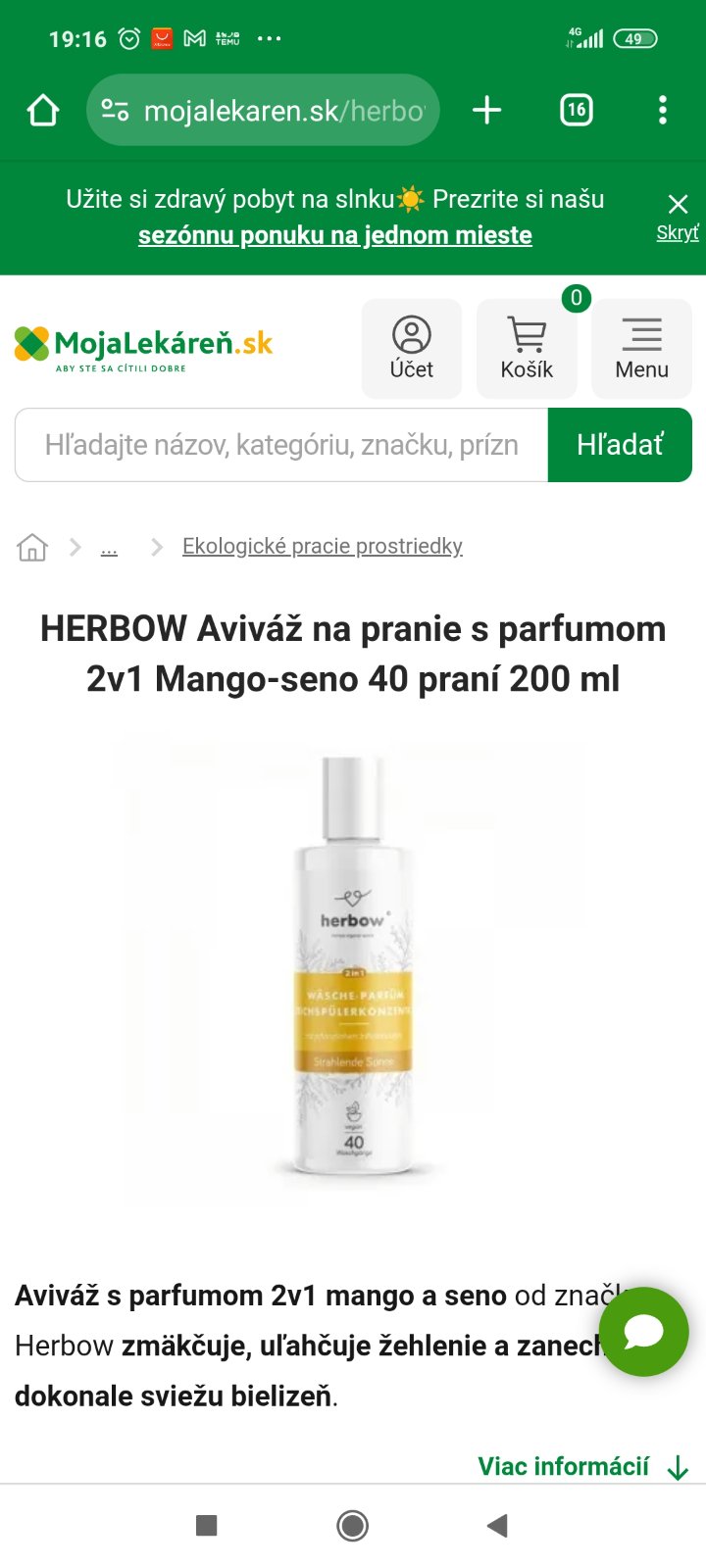706x1568 pixels.
Task: View the Herbow bottle product image
Action: coord(353,965)
